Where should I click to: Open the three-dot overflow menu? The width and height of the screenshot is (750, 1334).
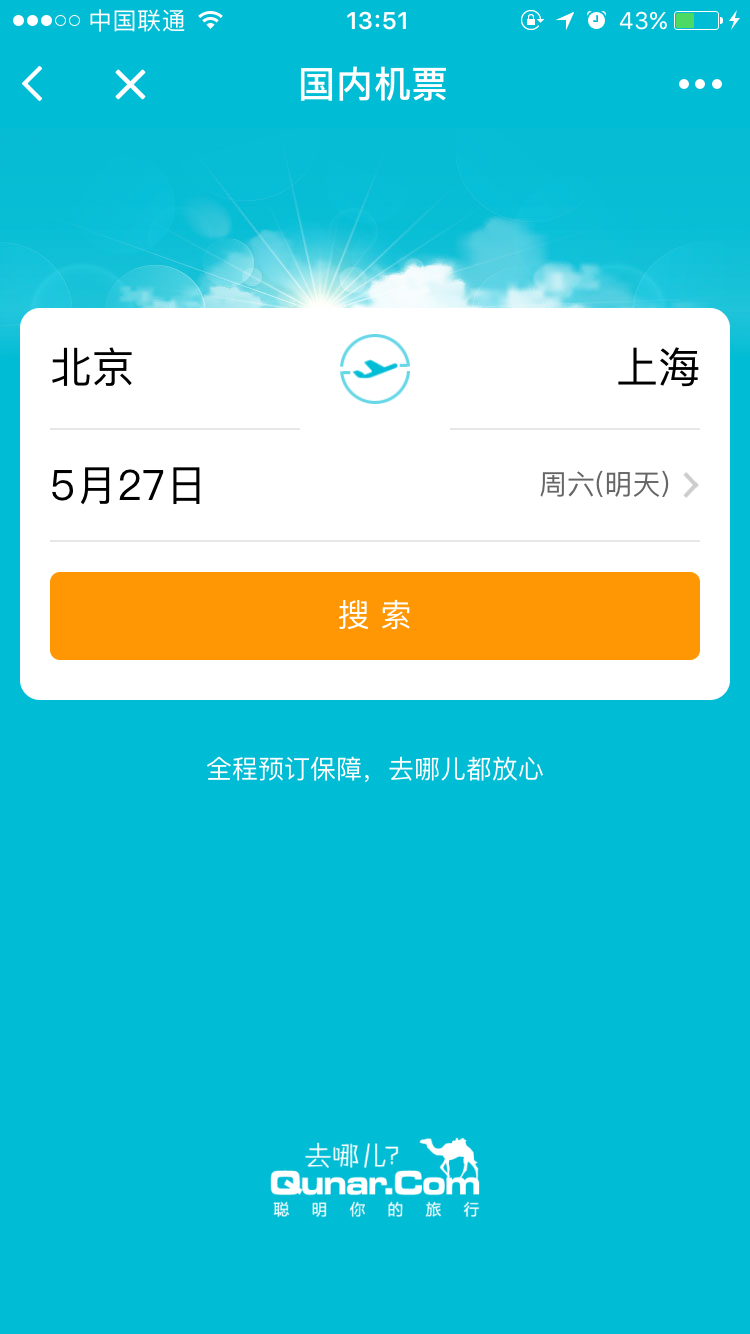700,84
